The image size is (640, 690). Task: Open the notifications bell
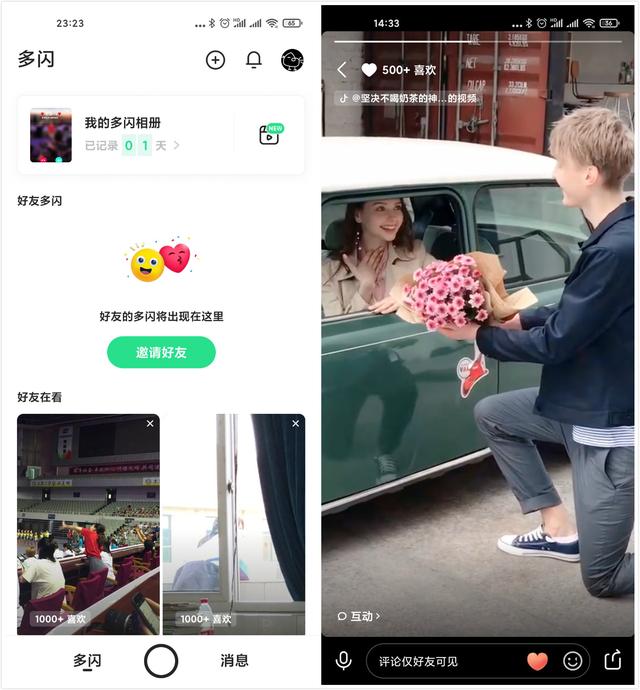click(x=254, y=60)
